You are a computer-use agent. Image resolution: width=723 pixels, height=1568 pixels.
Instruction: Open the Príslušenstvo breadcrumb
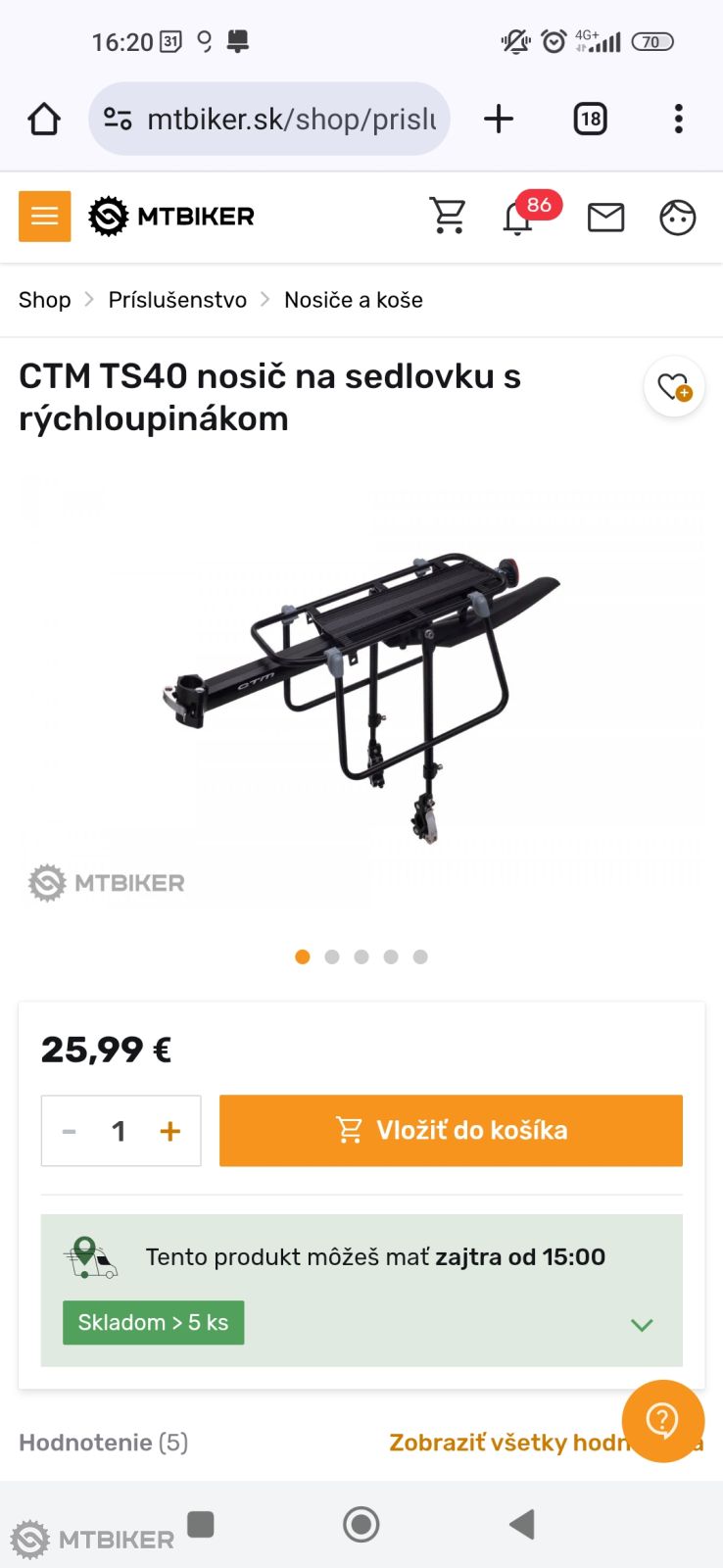[x=177, y=300]
